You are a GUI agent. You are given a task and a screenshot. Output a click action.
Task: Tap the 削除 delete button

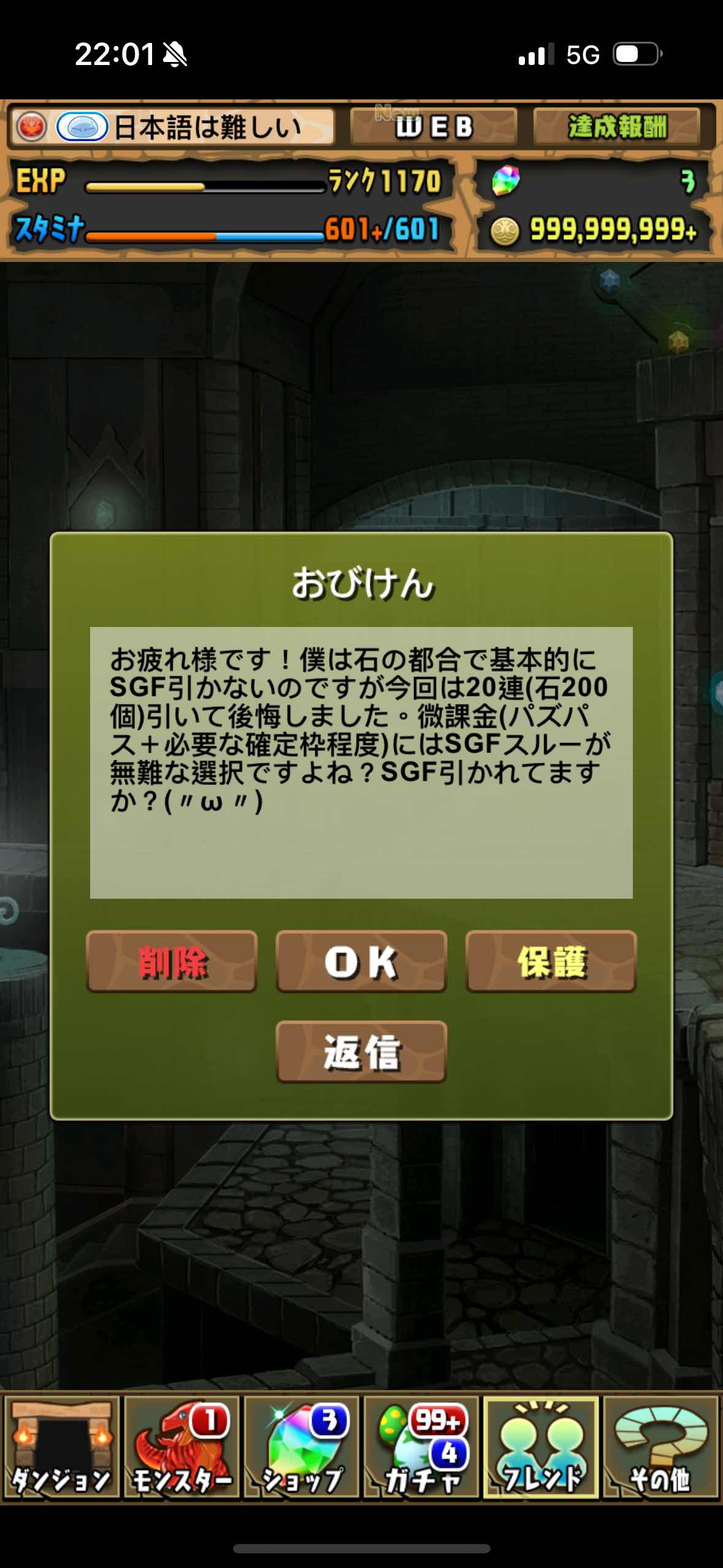click(x=172, y=961)
